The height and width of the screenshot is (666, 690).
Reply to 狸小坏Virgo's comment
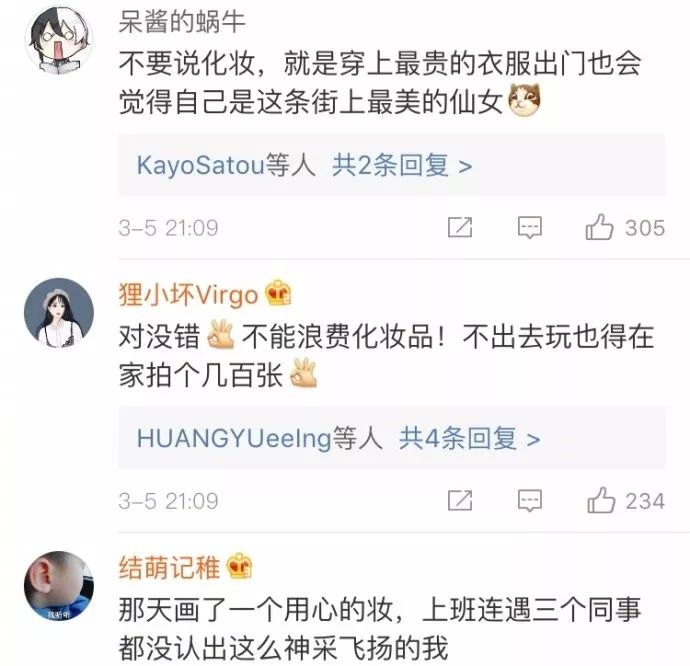tap(530, 500)
